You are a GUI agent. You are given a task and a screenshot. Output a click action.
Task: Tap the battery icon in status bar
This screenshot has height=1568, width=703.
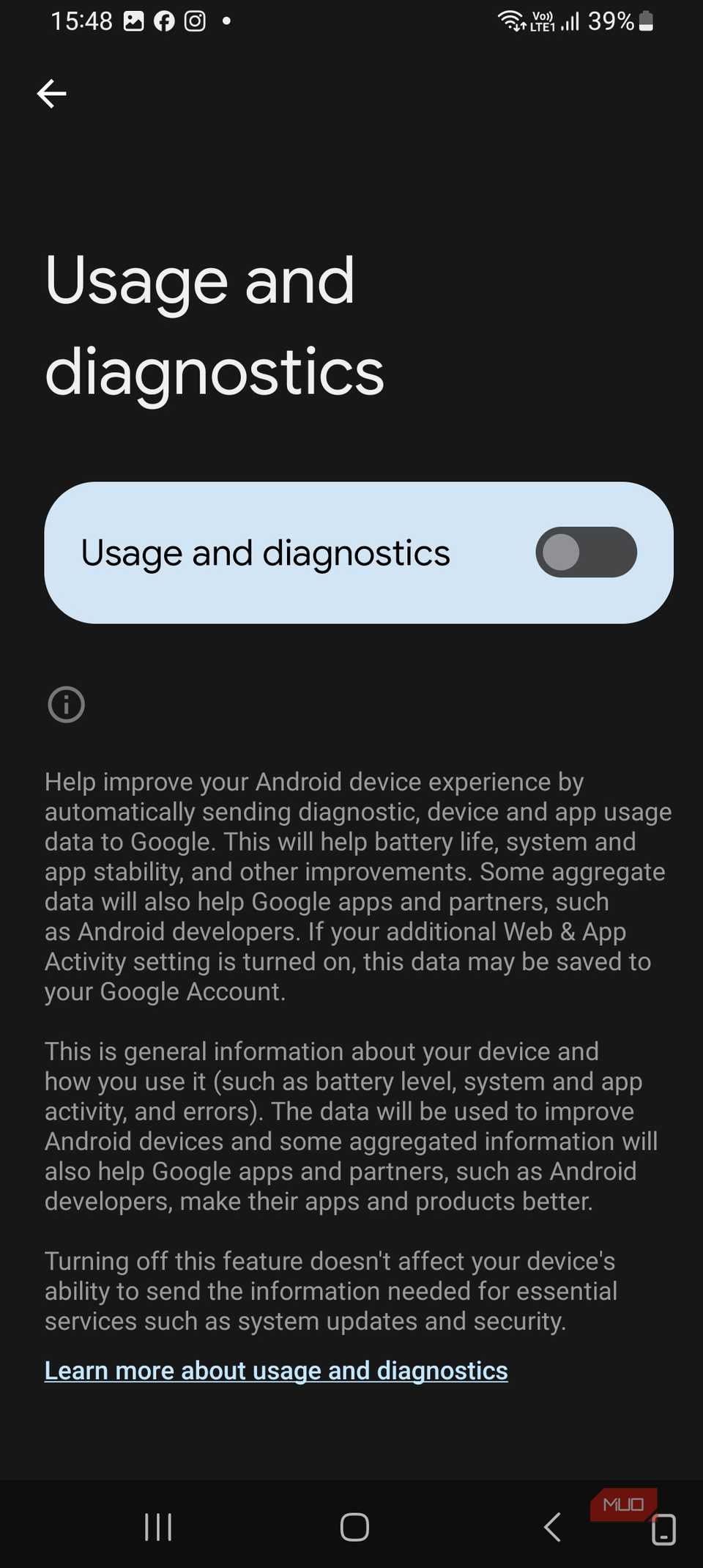pyautogui.click(x=647, y=21)
